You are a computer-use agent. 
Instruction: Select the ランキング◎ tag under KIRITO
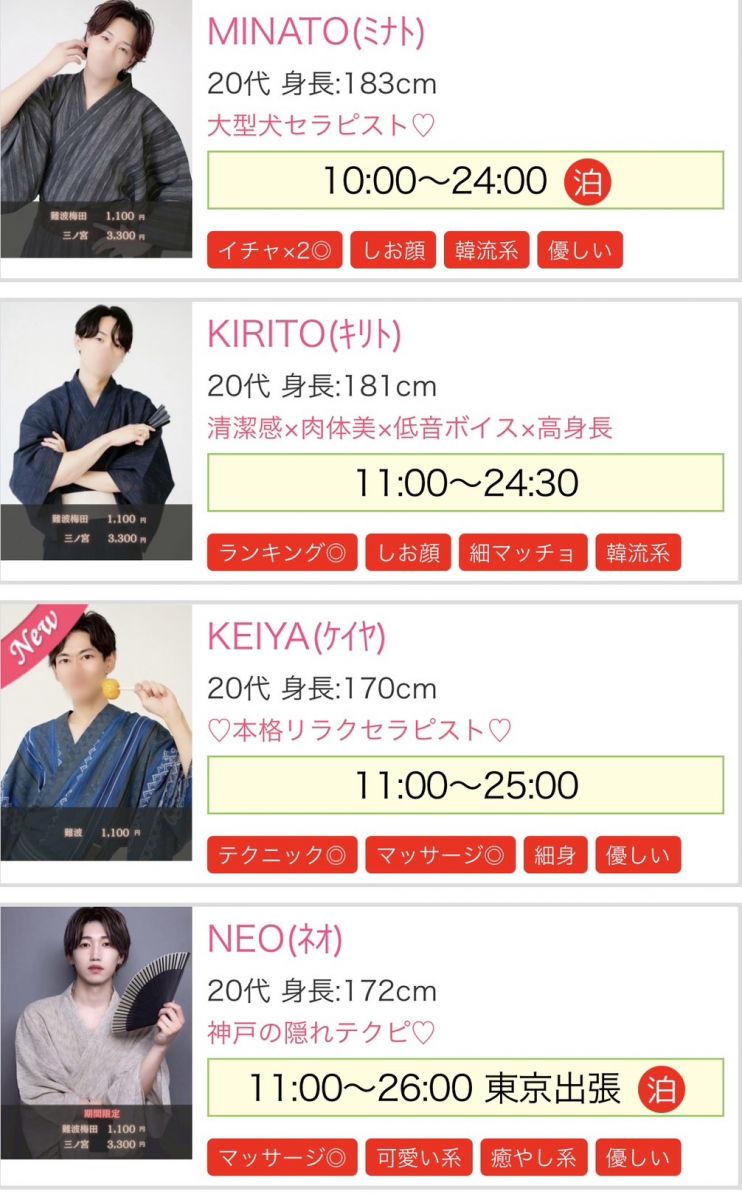(282, 553)
